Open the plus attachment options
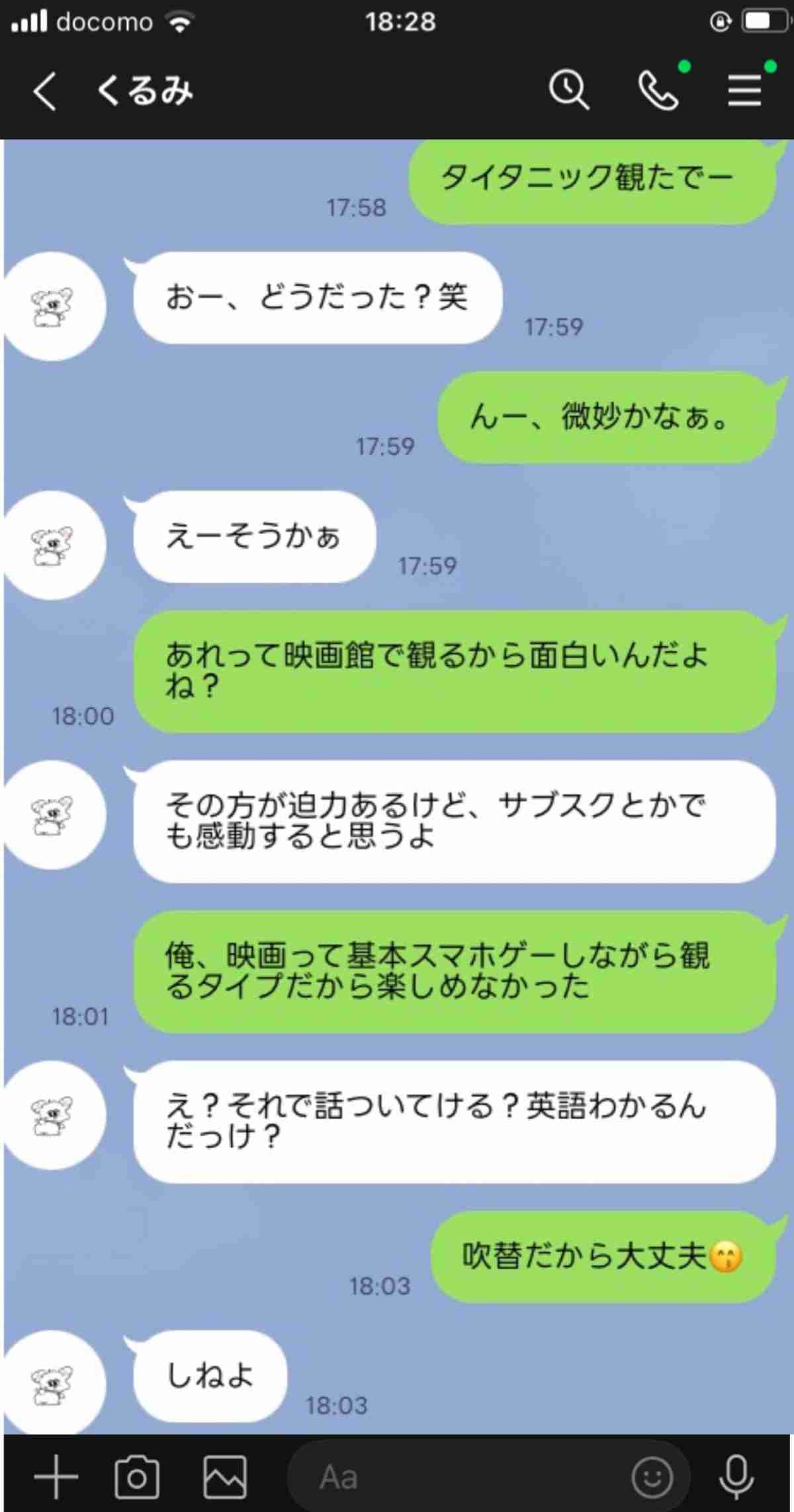 (x=56, y=1476)
